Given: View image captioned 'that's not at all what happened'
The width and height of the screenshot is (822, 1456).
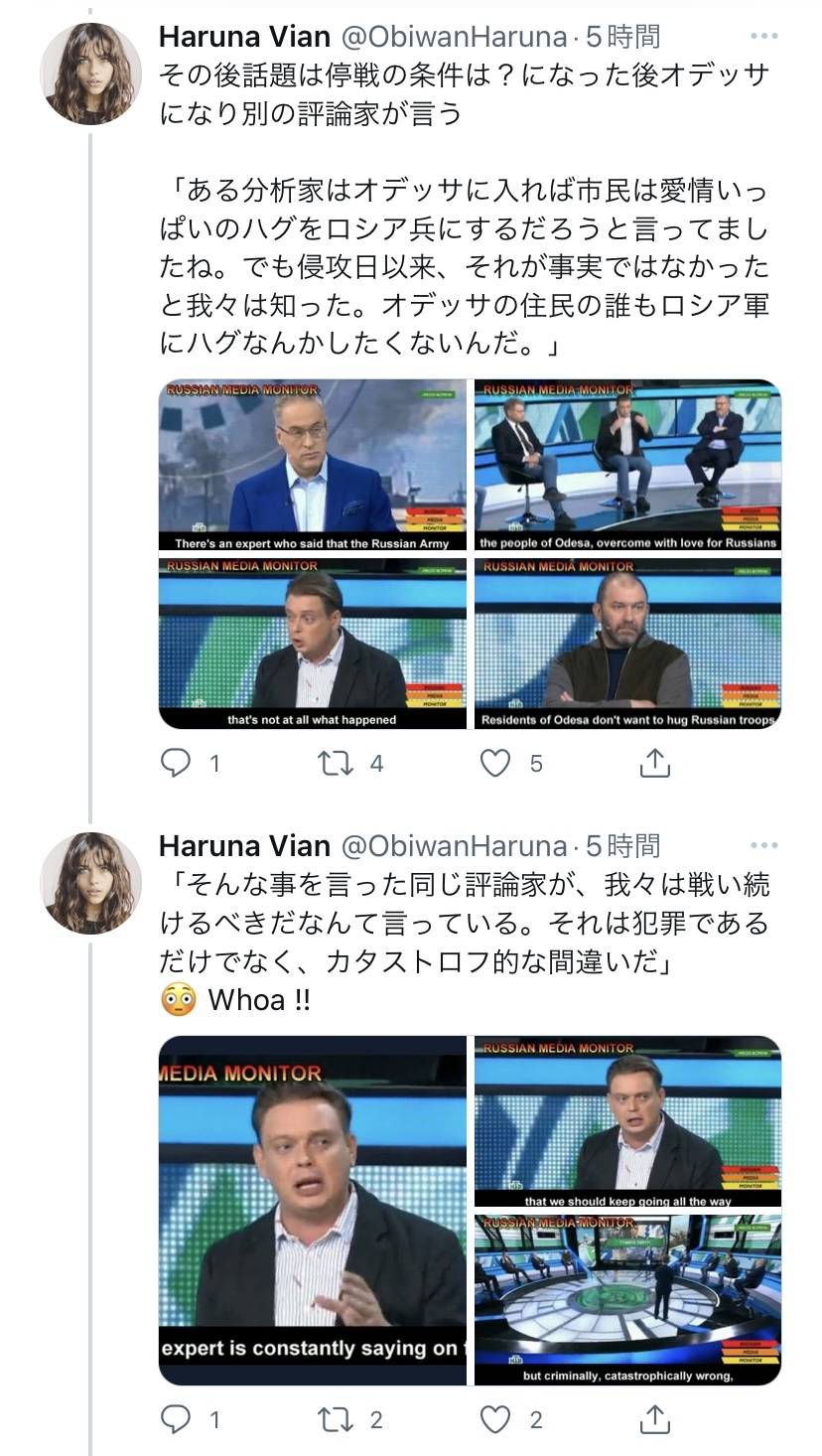Looking at the screenshot, I should click(312, 643).
